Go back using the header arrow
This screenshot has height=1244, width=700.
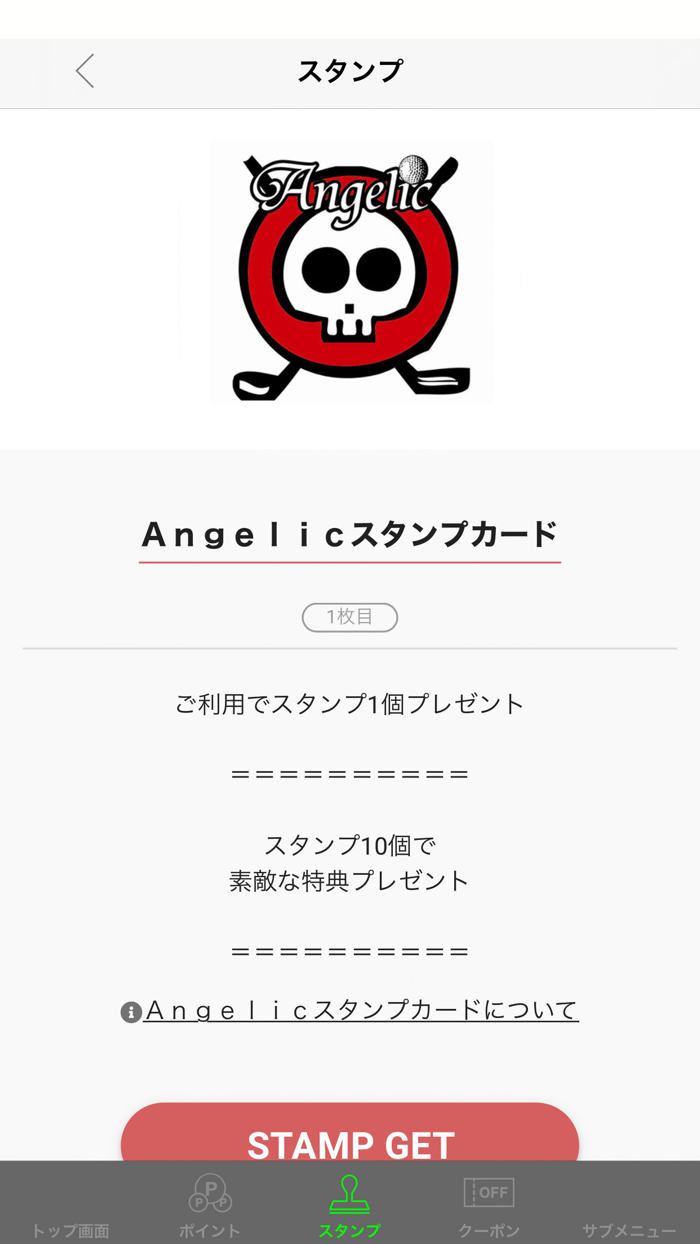point(85,71)
